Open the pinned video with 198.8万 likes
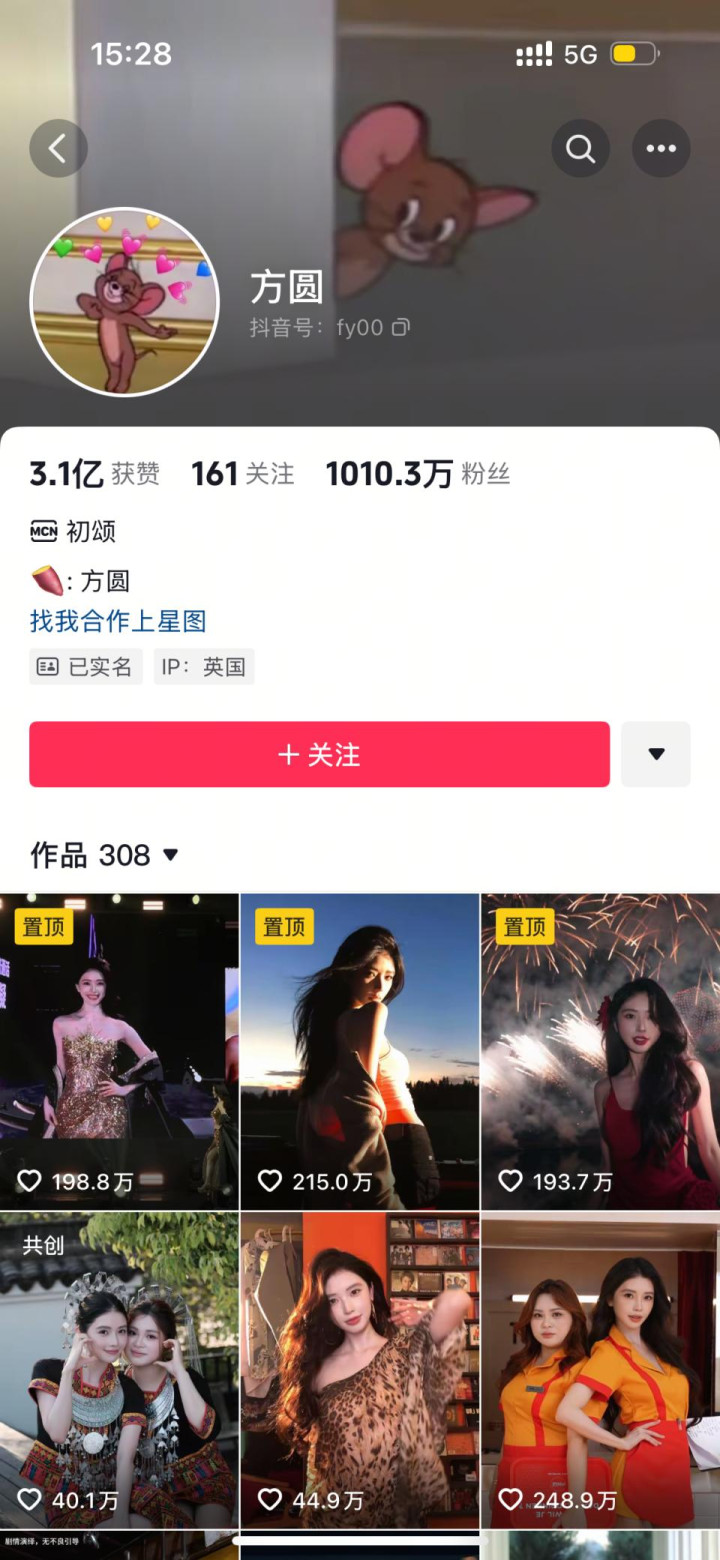The image size is (720, 1560). click(119, 1050)
